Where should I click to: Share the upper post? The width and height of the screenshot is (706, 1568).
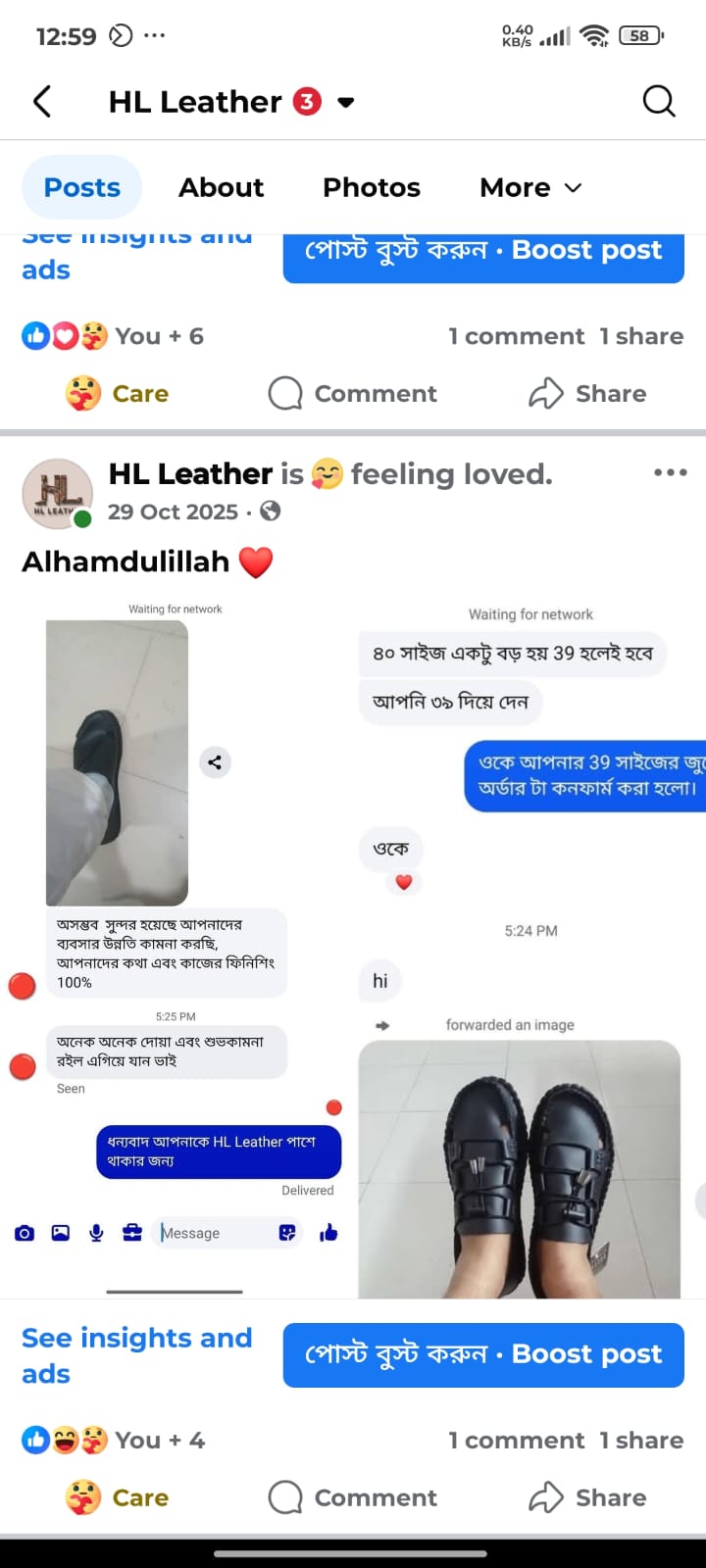587,393
